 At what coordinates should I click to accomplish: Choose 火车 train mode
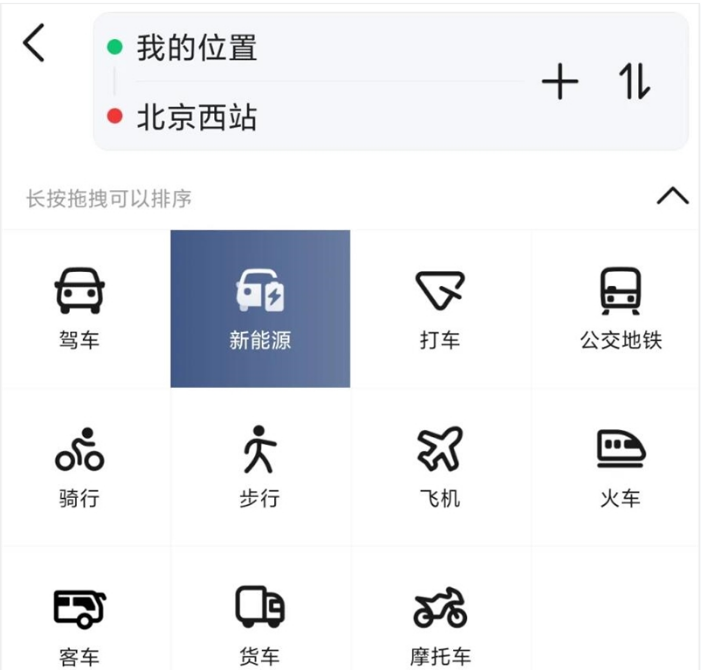point(620,466)
